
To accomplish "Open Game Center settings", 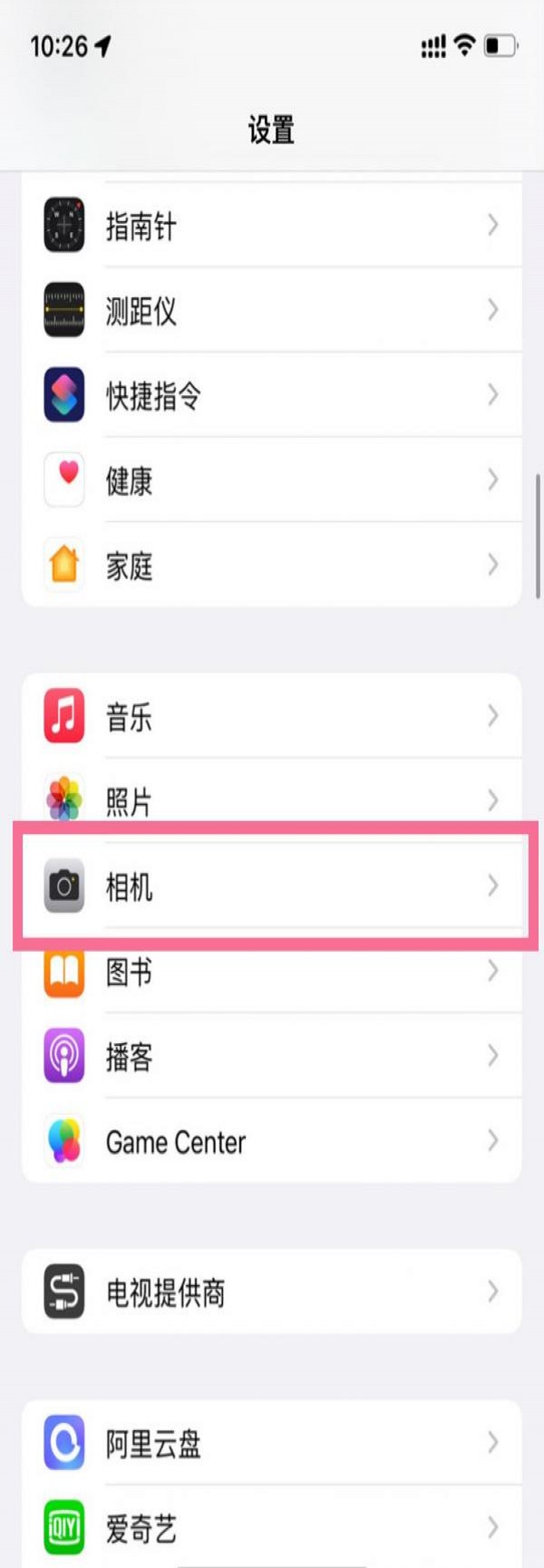I will (x=272, y=1141).
